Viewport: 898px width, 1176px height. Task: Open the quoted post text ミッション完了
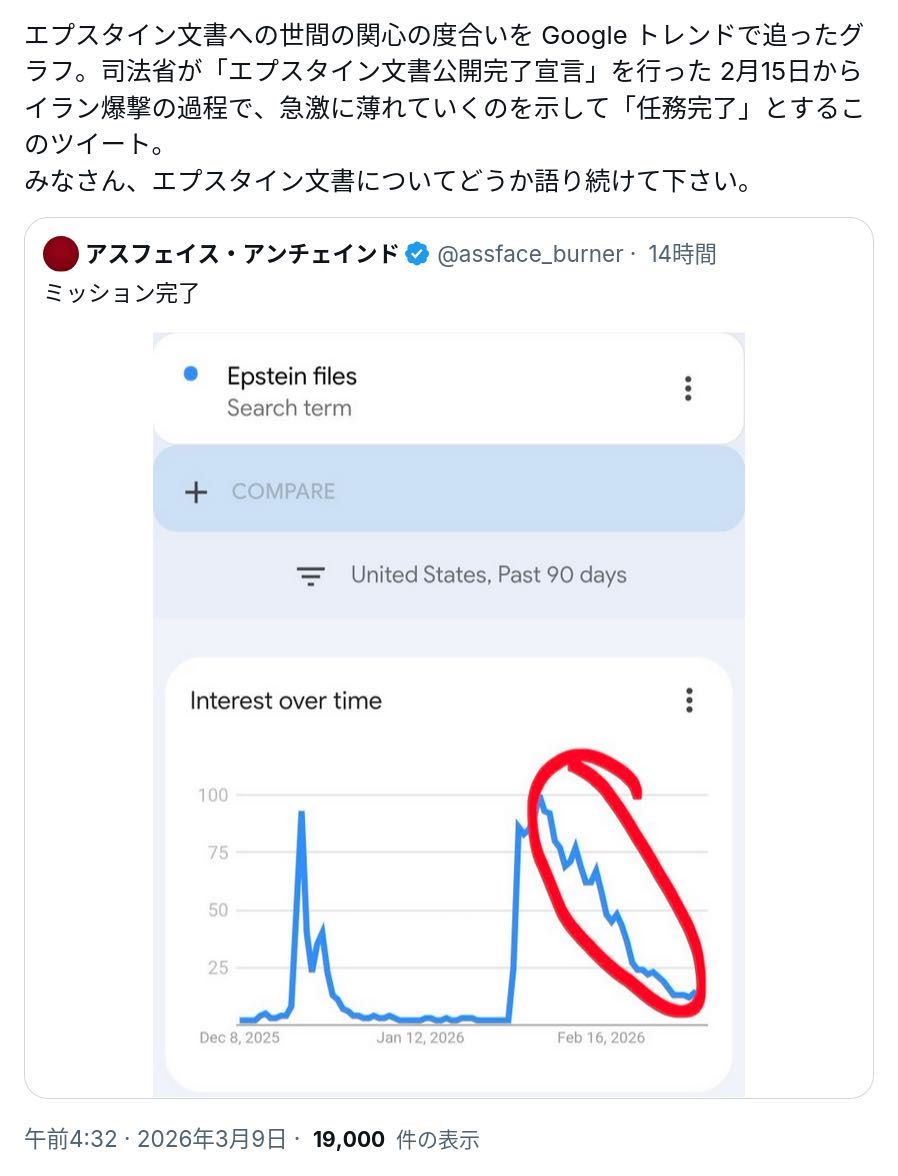pos(122,293)
